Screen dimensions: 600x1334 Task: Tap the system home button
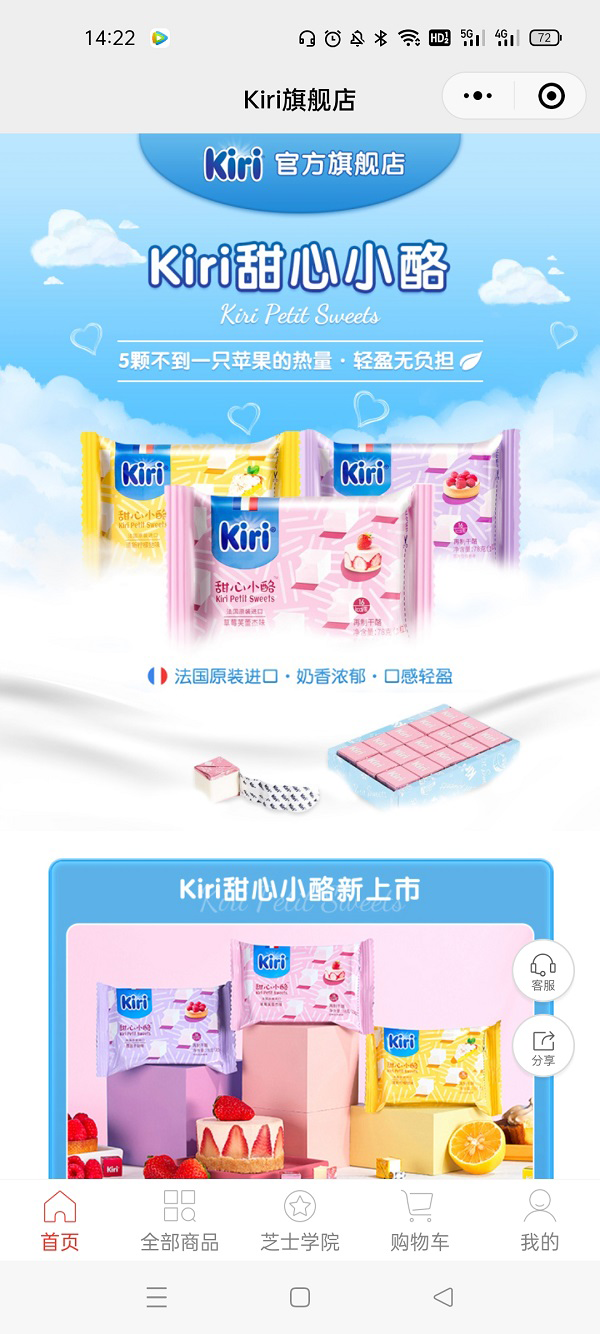(299, 1297)
